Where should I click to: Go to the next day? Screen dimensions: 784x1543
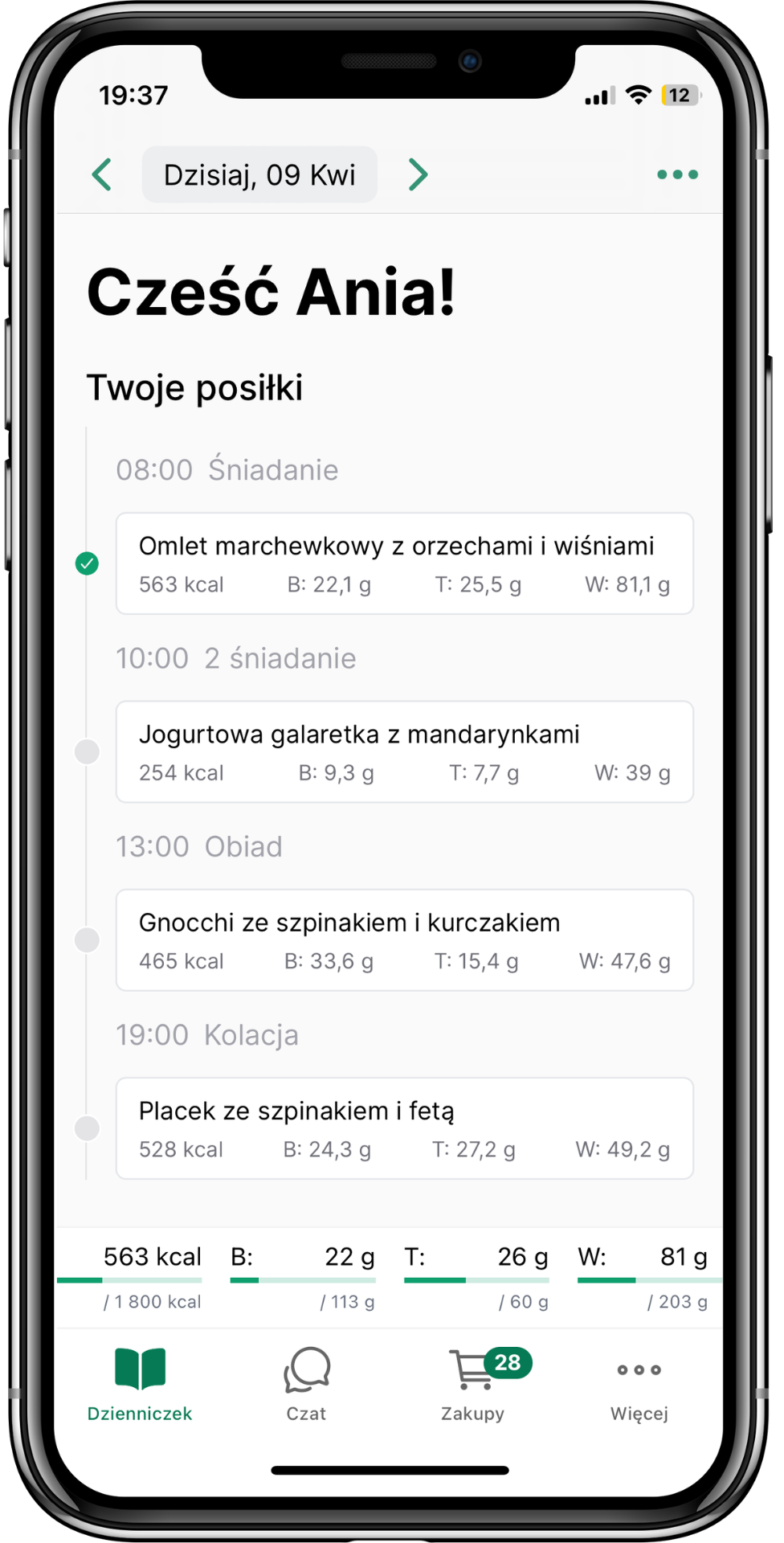pos(418,174)
